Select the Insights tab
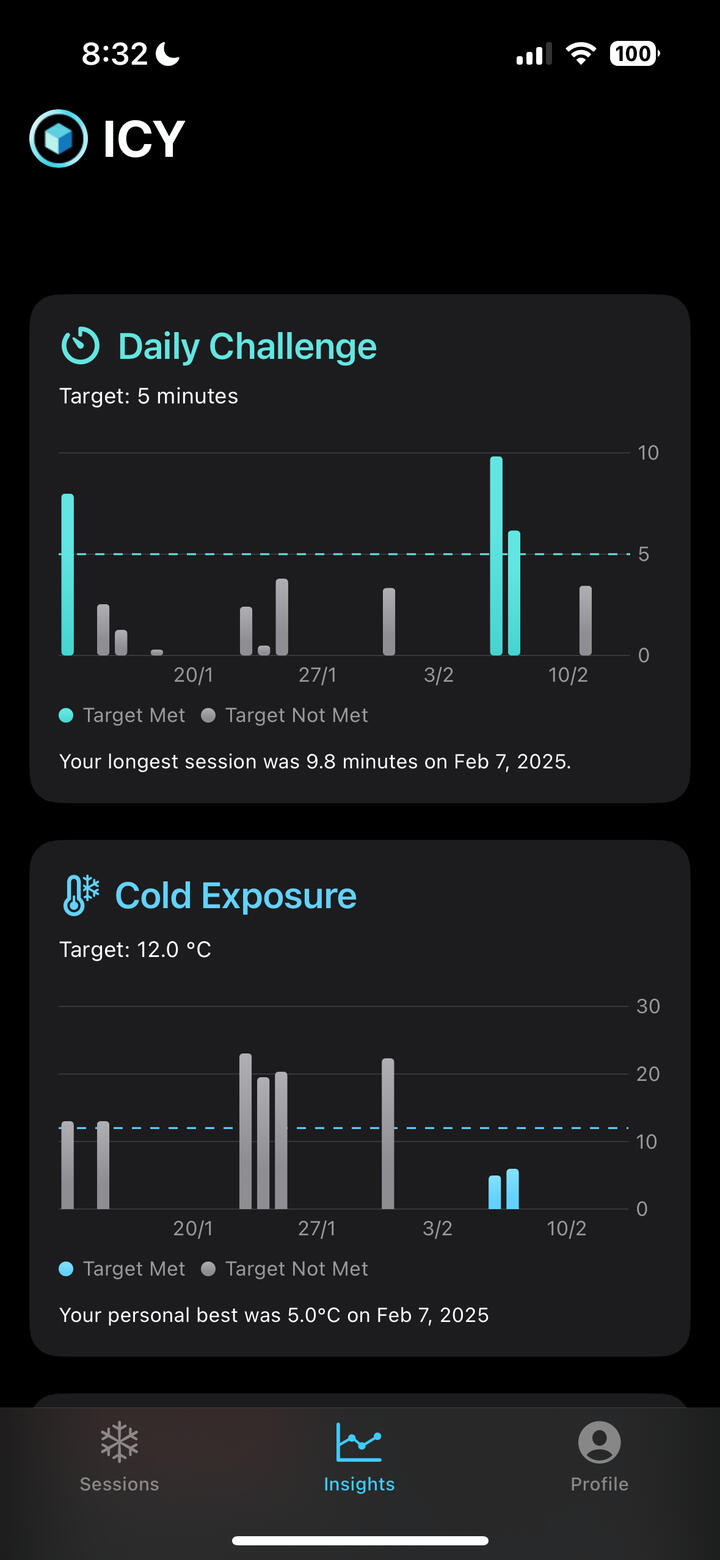The height and width of the screenshot is (1560, 720). point(359,1457)
